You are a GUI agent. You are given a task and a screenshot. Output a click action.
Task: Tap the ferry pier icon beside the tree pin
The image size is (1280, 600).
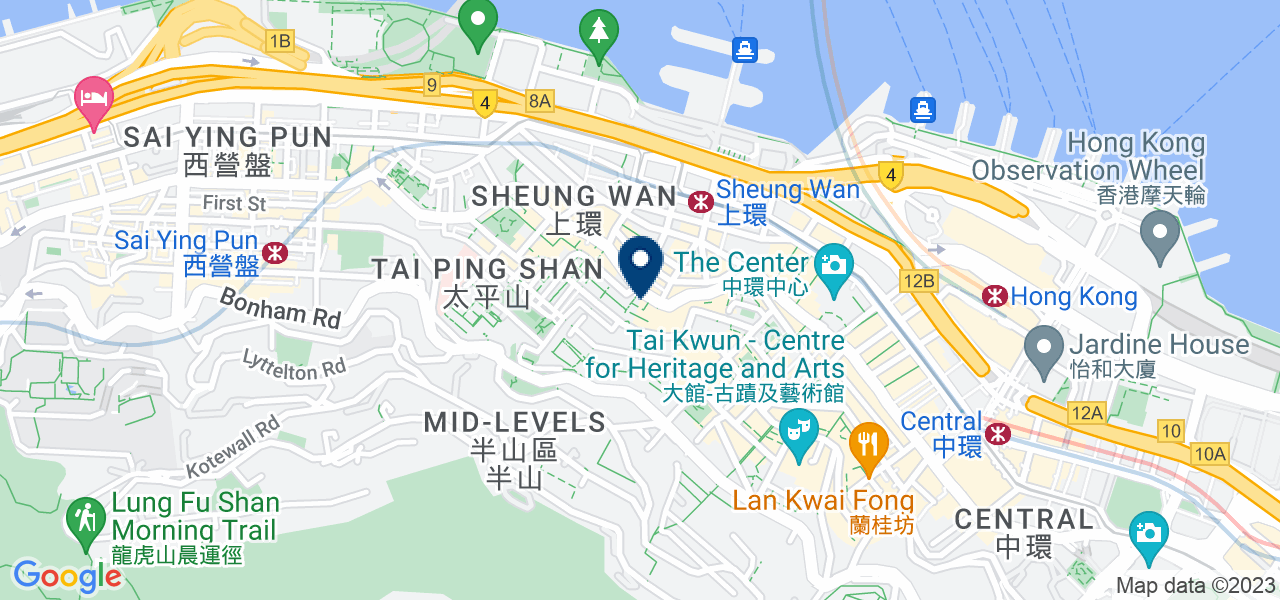(744, 49)
